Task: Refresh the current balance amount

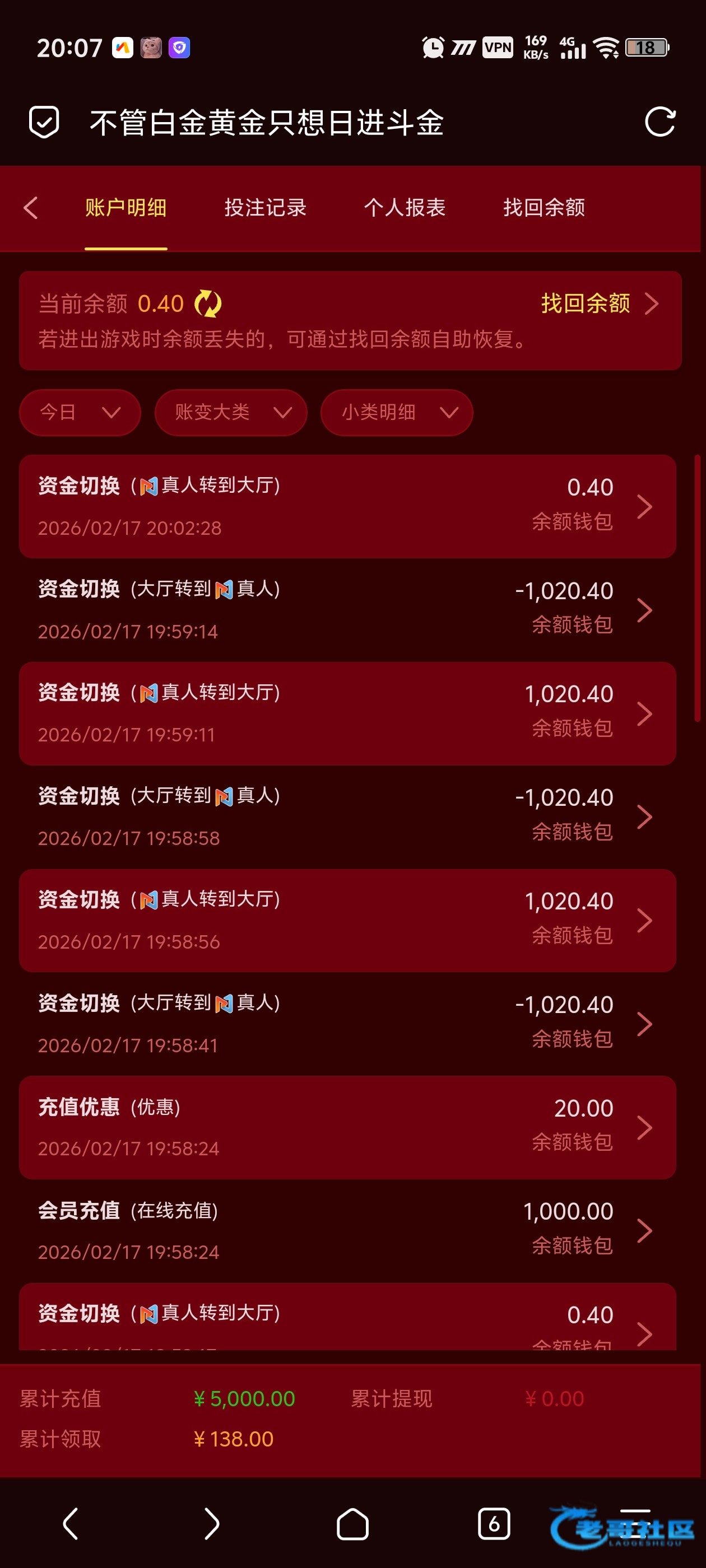Action: pos(208,304)
